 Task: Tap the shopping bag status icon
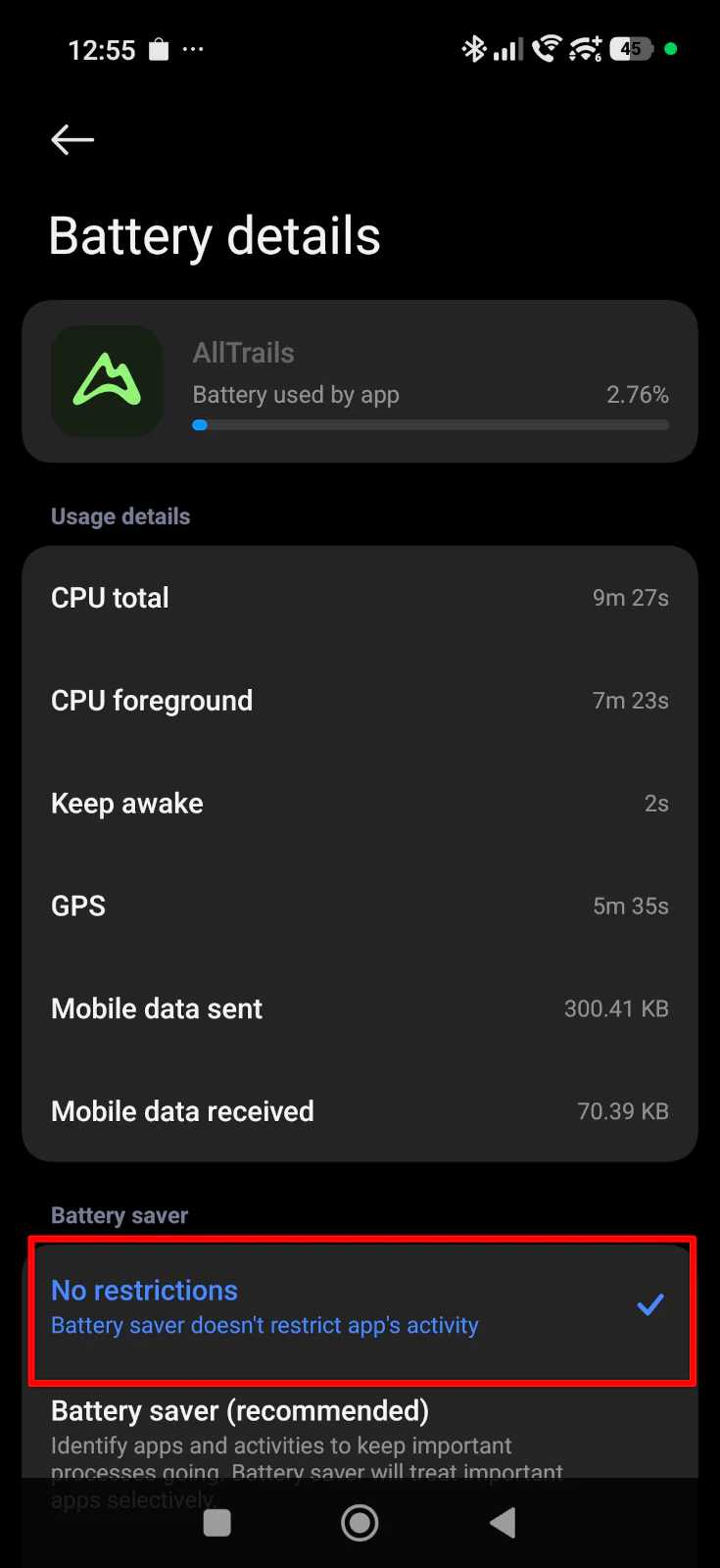(158, 48)
